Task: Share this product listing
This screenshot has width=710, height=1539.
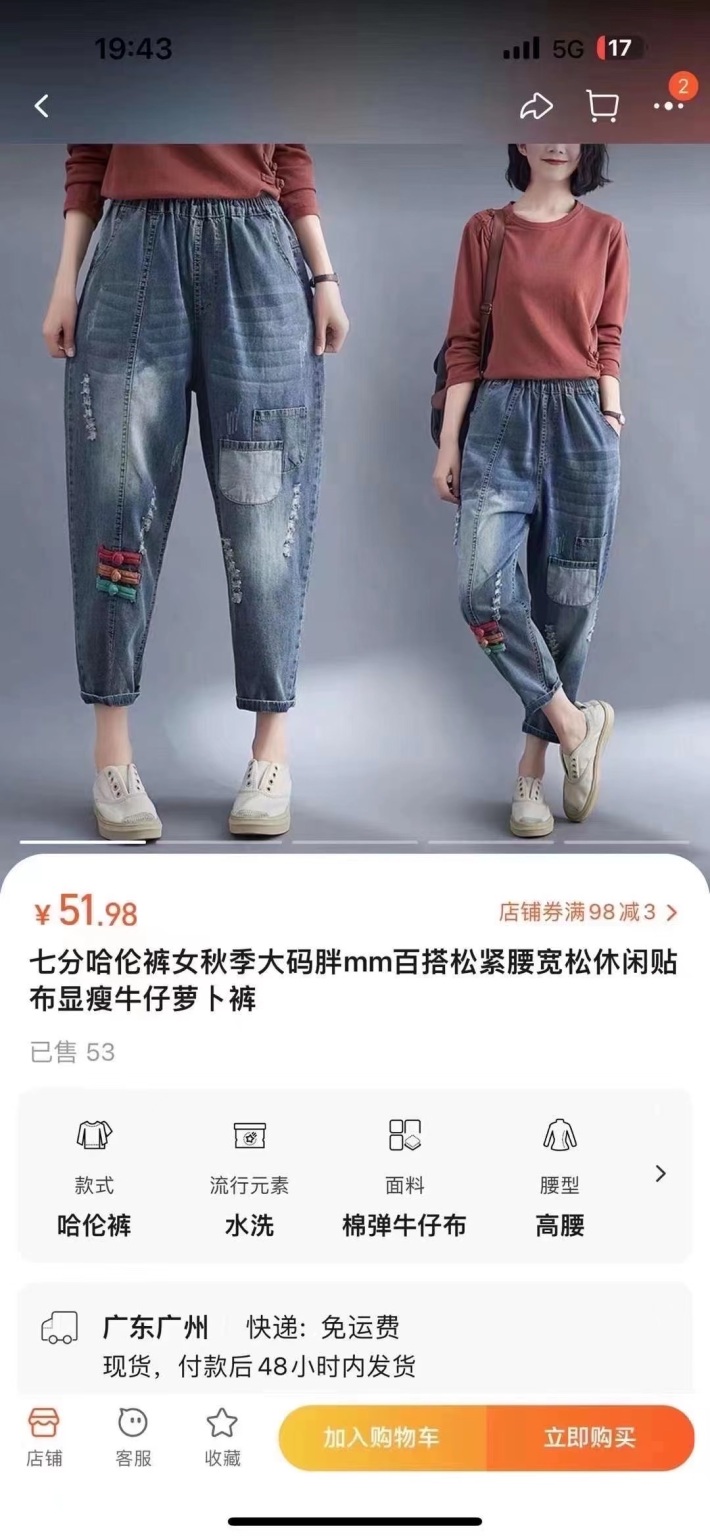Action: [537, 106]
